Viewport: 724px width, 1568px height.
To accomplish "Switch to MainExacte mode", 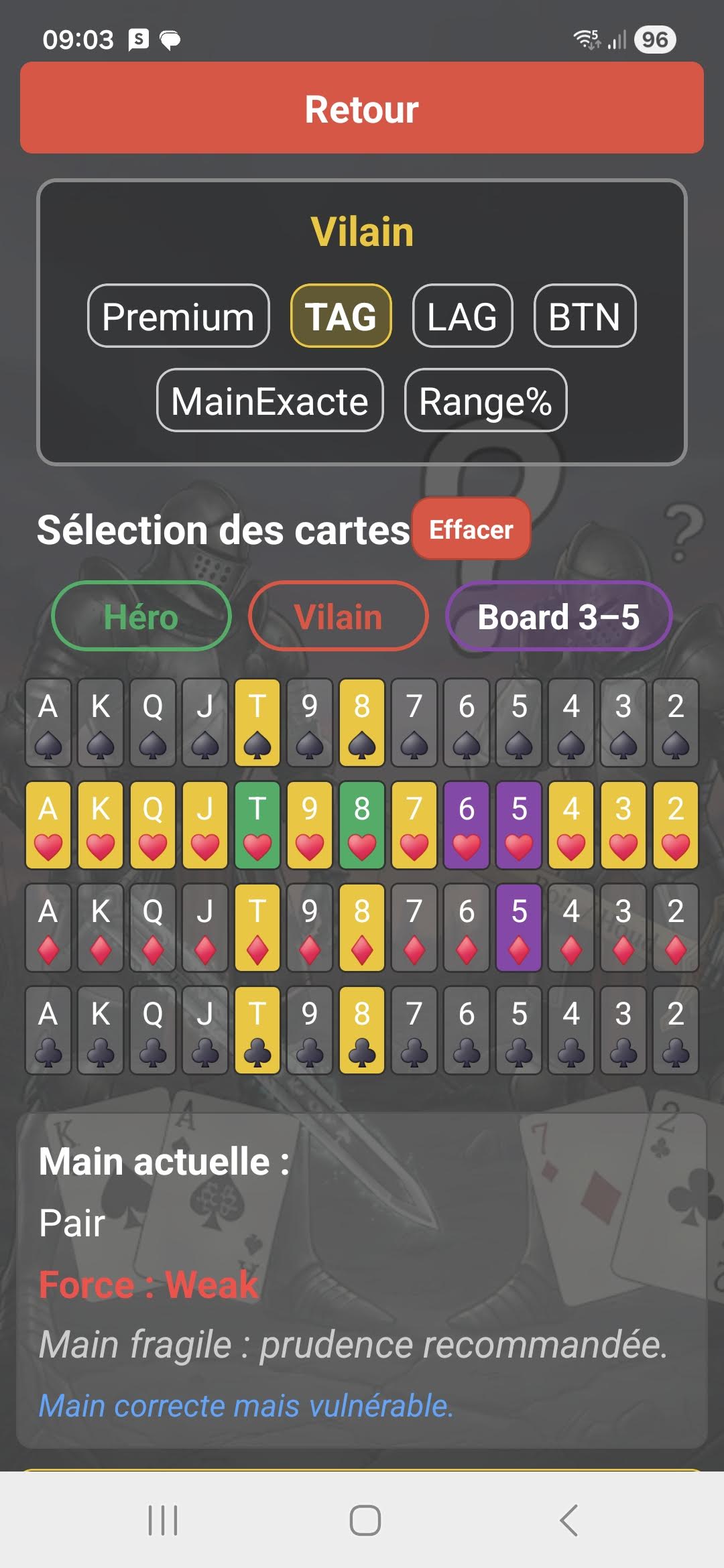I will (269, 401).
